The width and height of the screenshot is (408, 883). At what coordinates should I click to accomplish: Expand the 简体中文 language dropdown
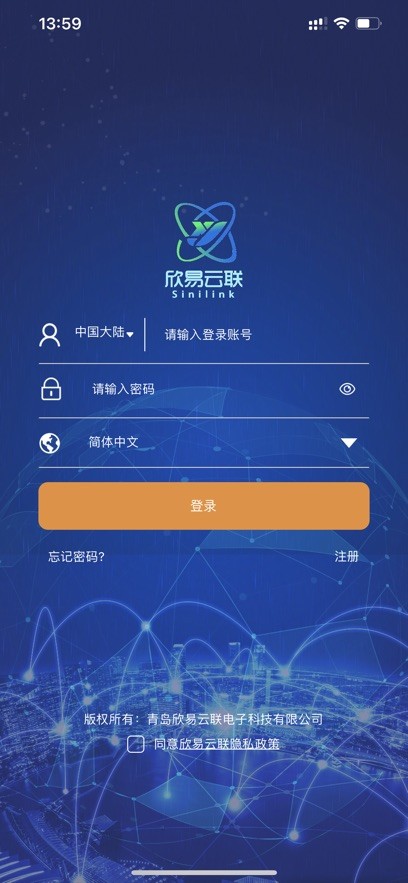(x=204, y=443)
